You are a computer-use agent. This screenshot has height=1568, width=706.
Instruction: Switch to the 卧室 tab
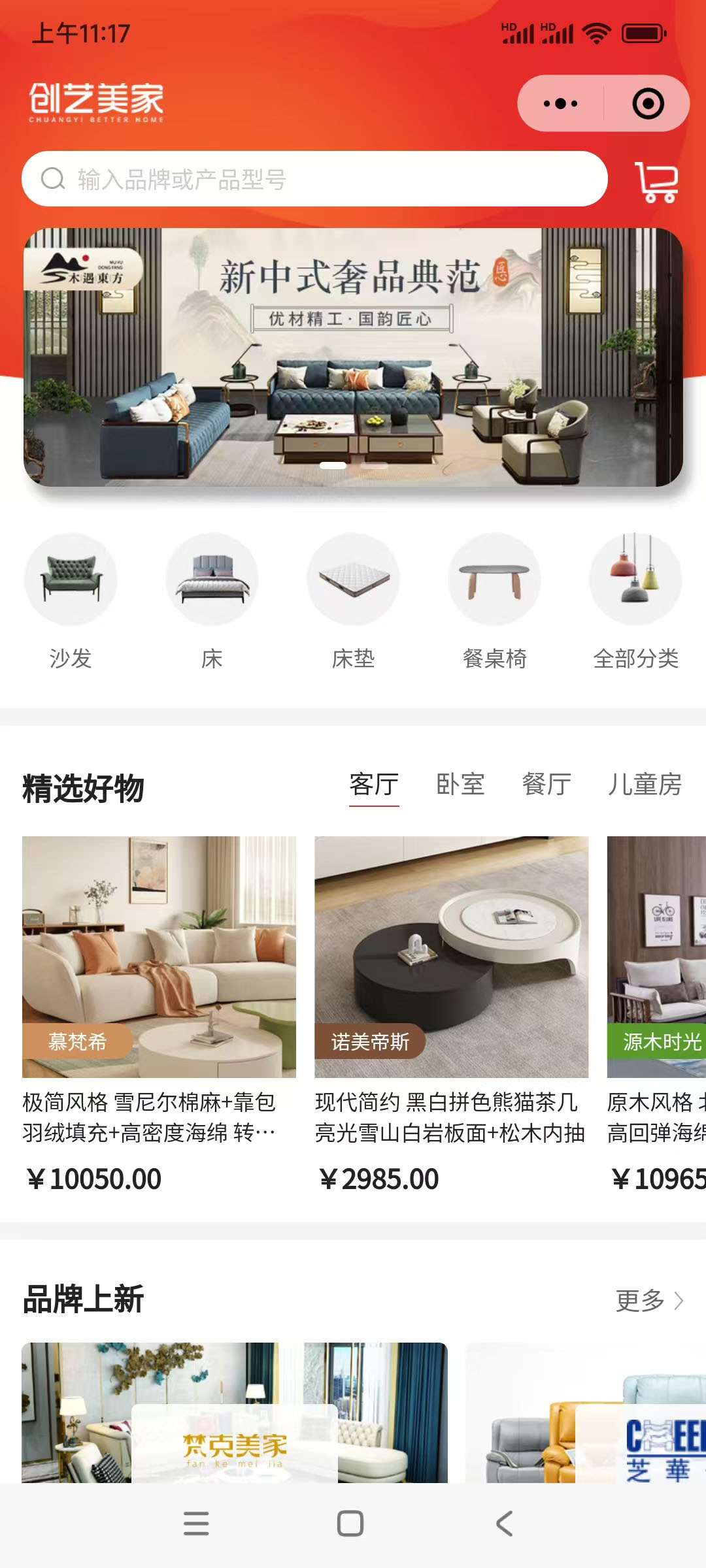[x=460, y=785]
